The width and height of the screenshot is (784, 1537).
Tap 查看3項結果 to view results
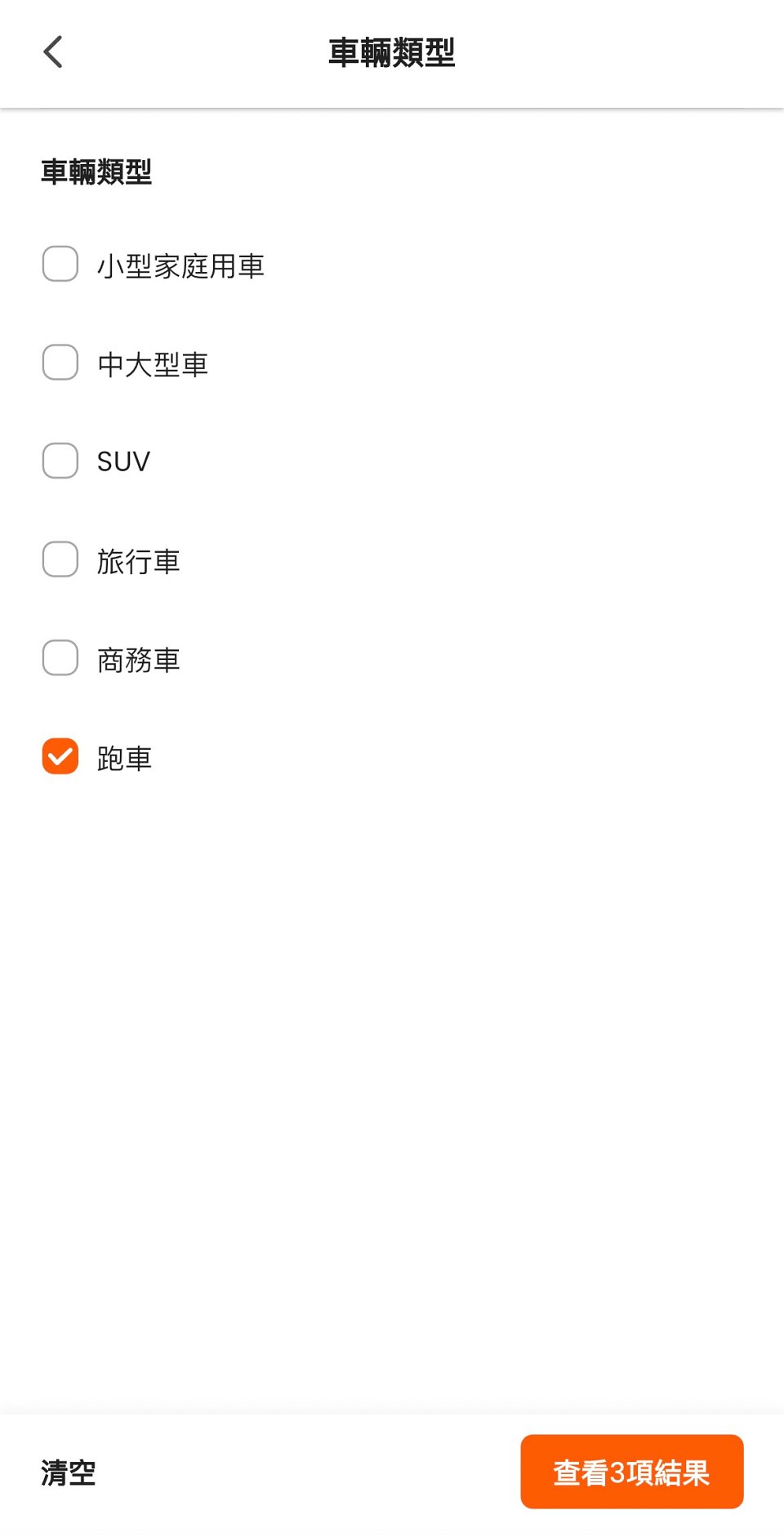[632, 1472]
